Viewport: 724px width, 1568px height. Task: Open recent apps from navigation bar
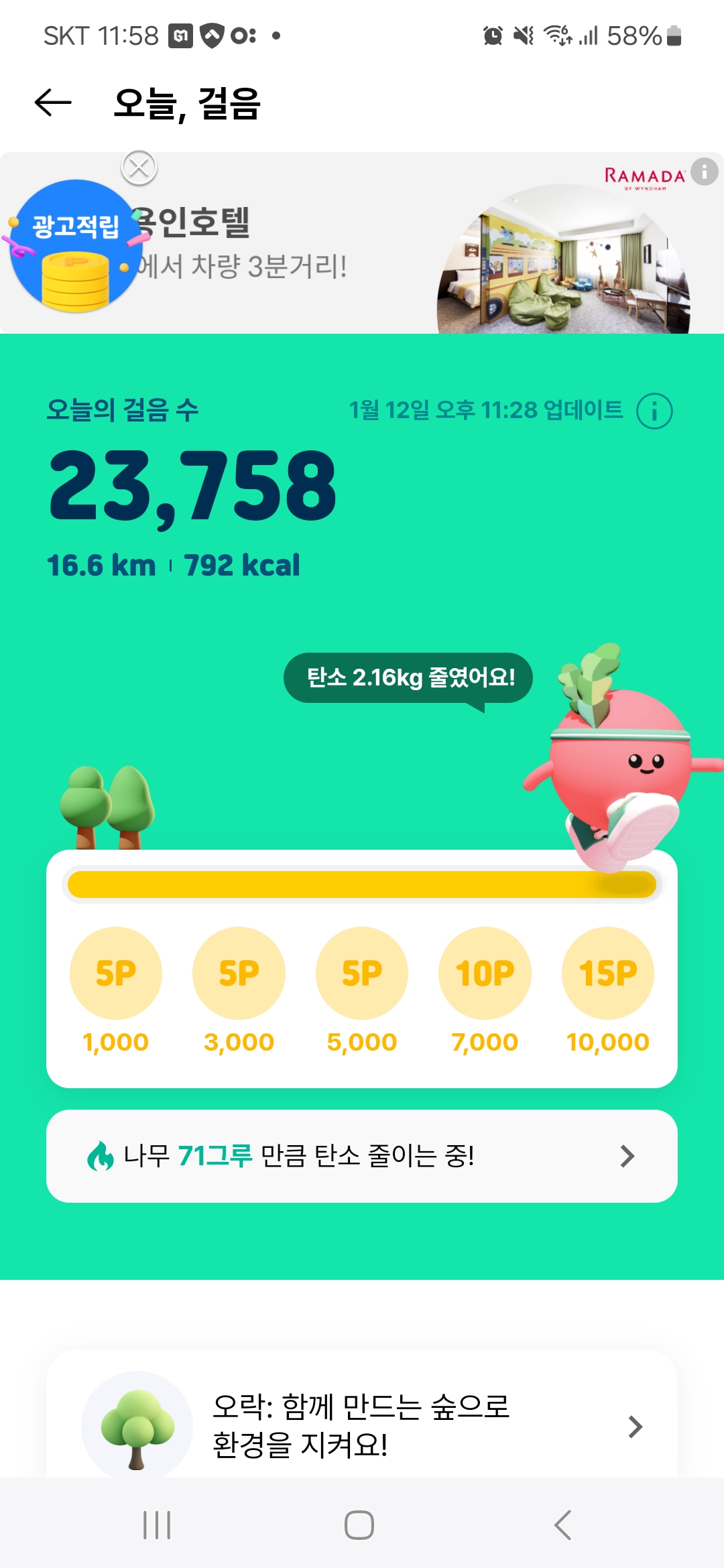(x=157, y=1525)
